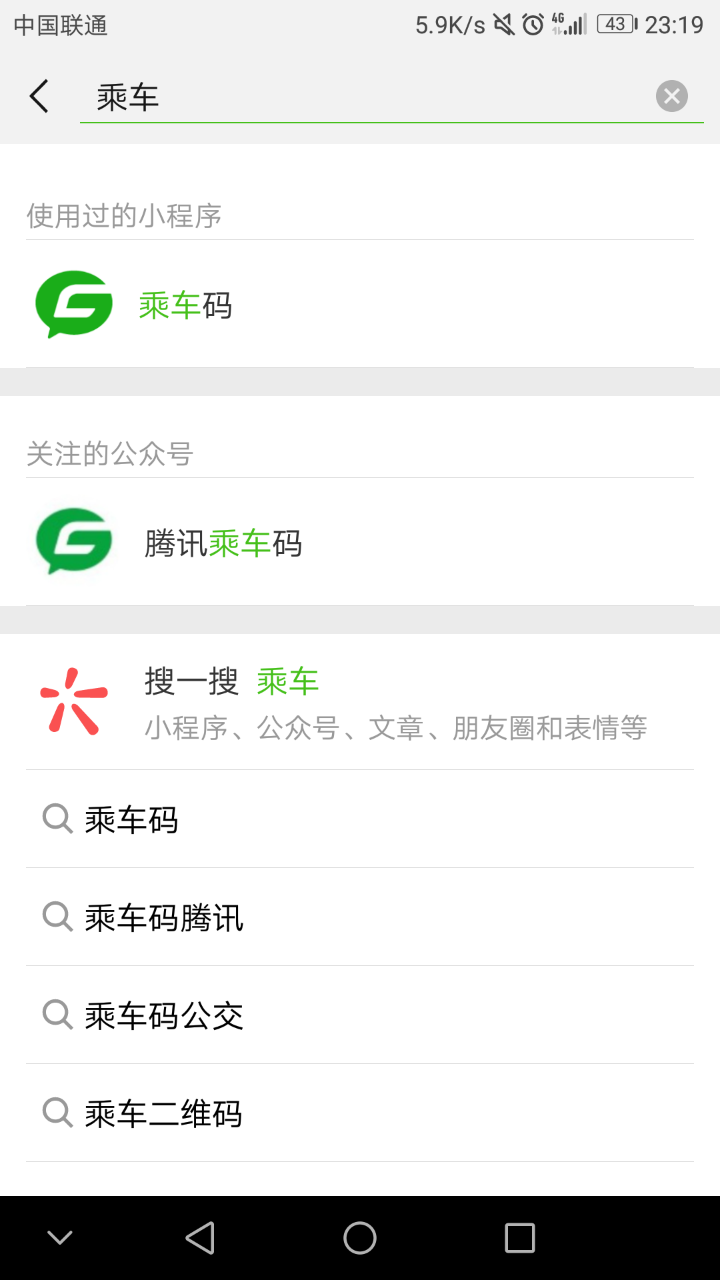Select the 乘车码 search suggestion

[x=360, y=820]
